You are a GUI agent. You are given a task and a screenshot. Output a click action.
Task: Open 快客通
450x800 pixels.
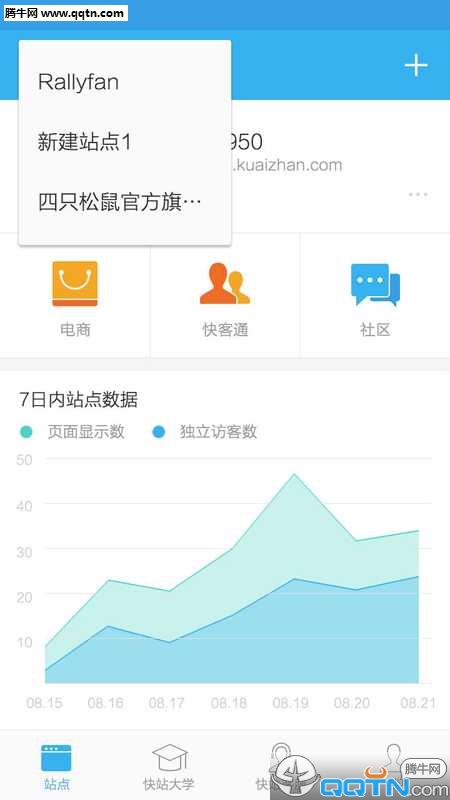tap(225, 298)
